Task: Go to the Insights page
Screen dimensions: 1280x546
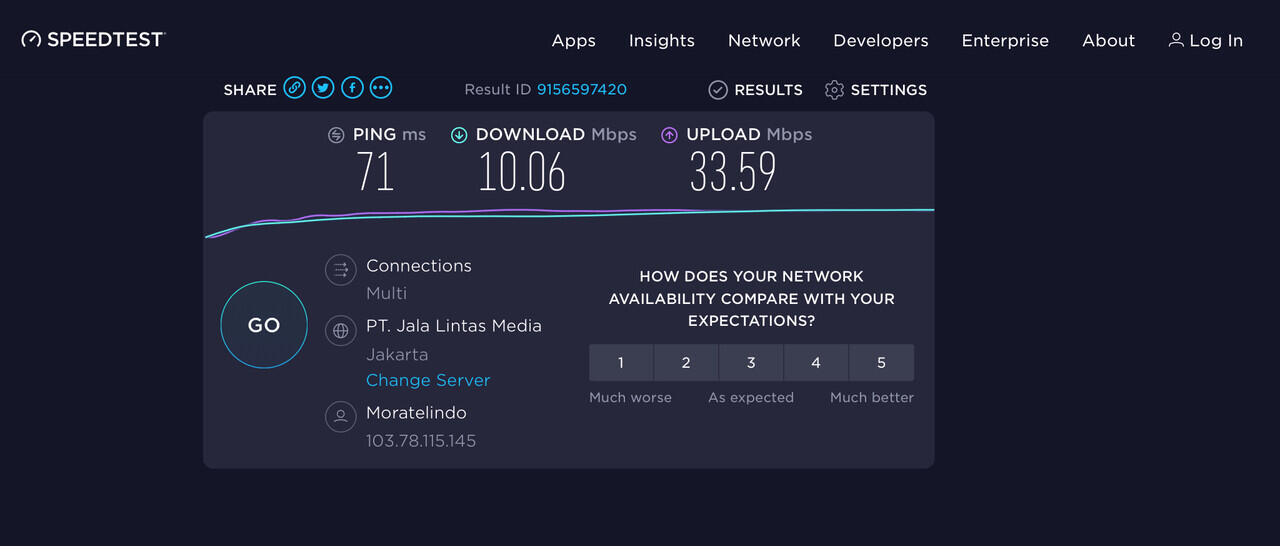Action: click(x=662, y=41)
